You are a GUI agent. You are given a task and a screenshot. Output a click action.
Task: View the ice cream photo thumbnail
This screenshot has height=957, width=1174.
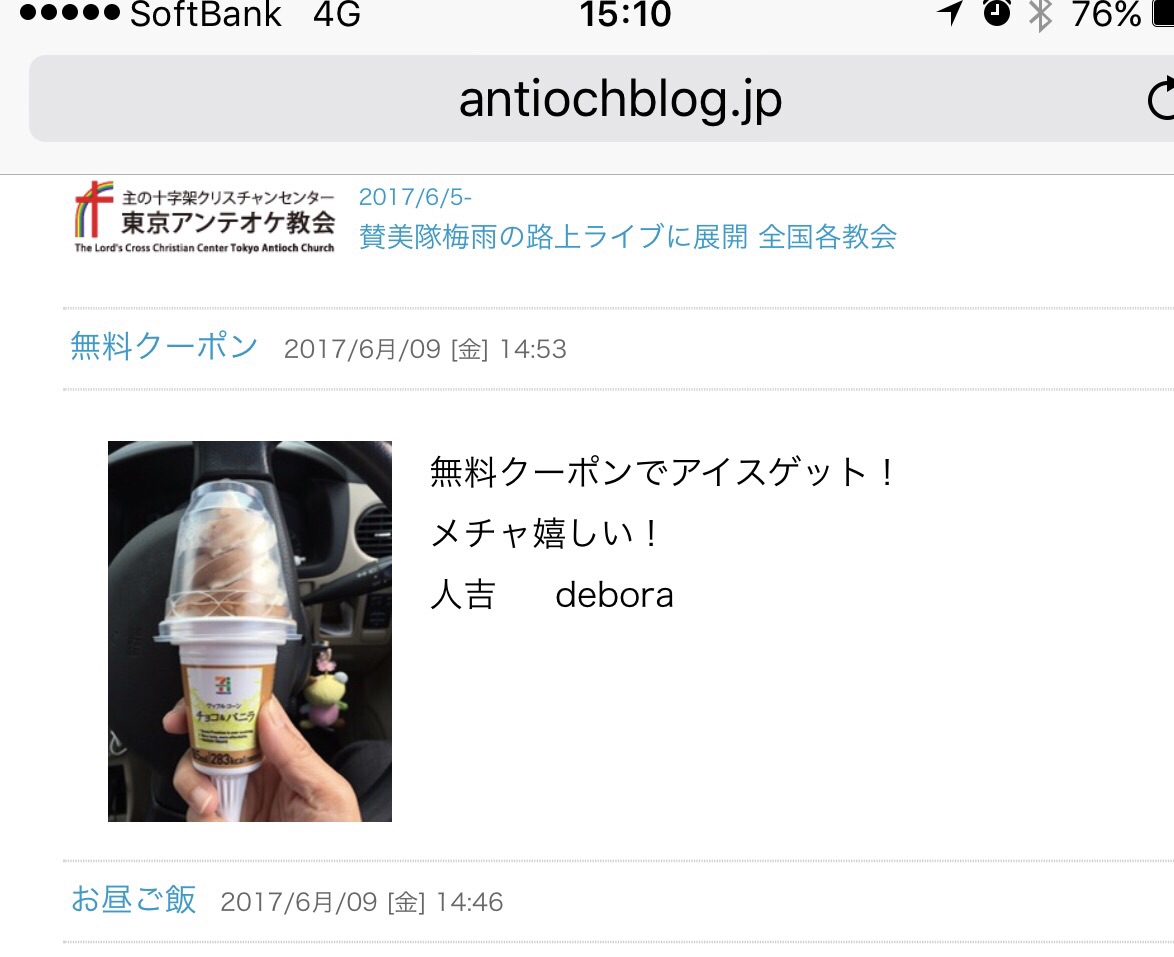[x=249, y=631]
